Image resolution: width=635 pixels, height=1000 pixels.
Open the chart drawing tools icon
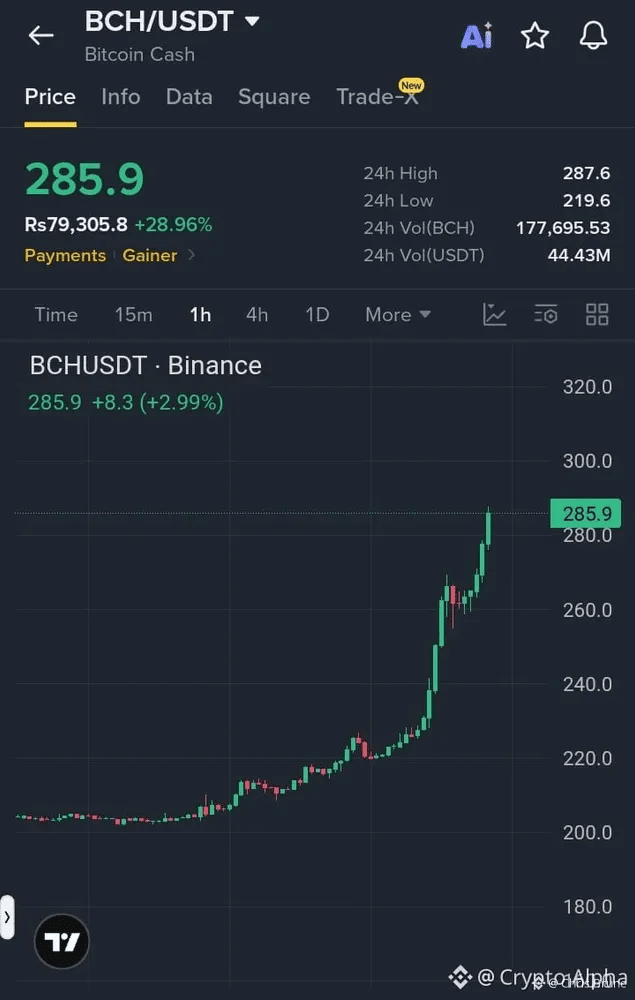click(x=495, y=314)
